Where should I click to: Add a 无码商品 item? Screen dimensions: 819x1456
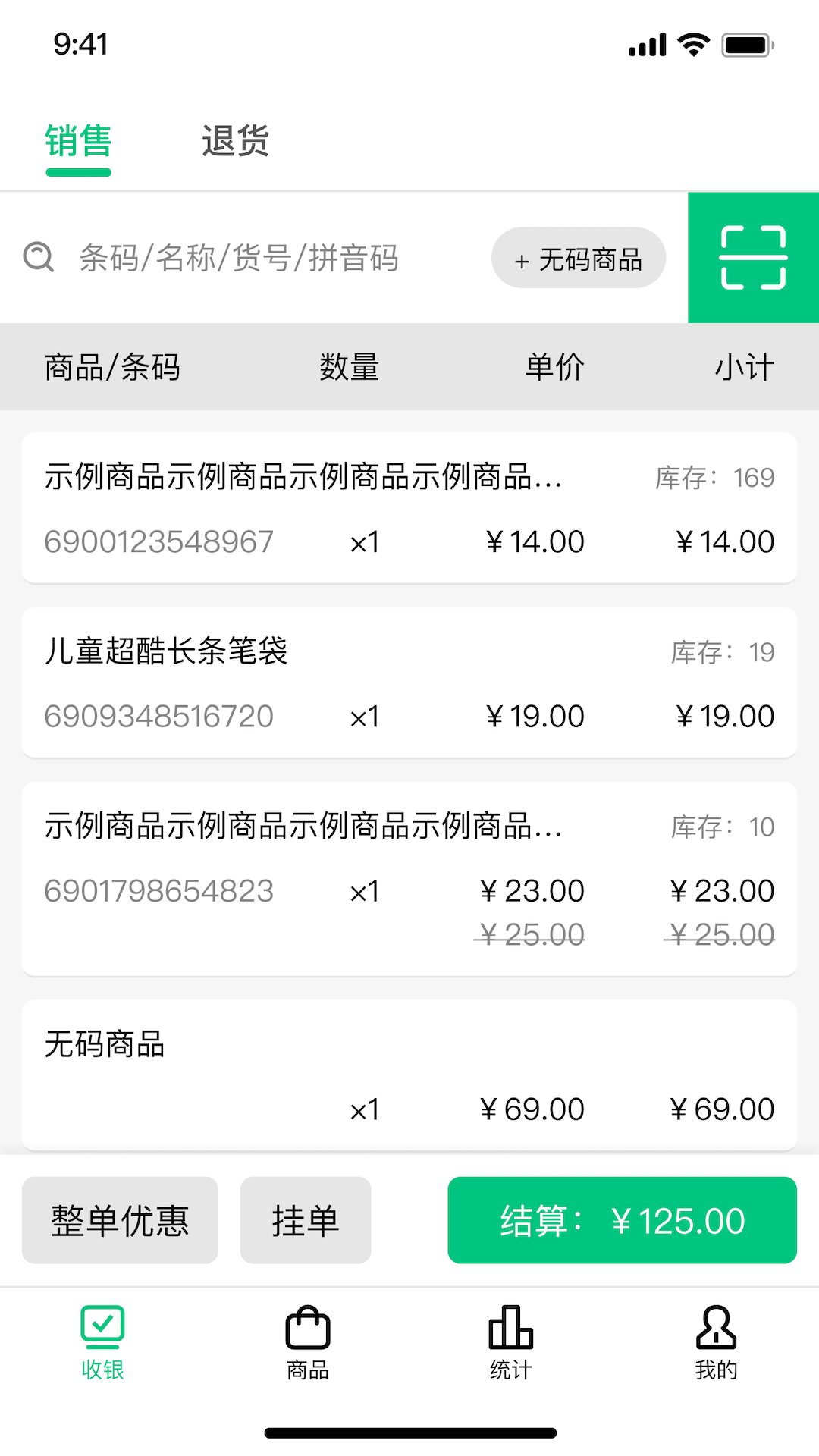tap(579, 259)
